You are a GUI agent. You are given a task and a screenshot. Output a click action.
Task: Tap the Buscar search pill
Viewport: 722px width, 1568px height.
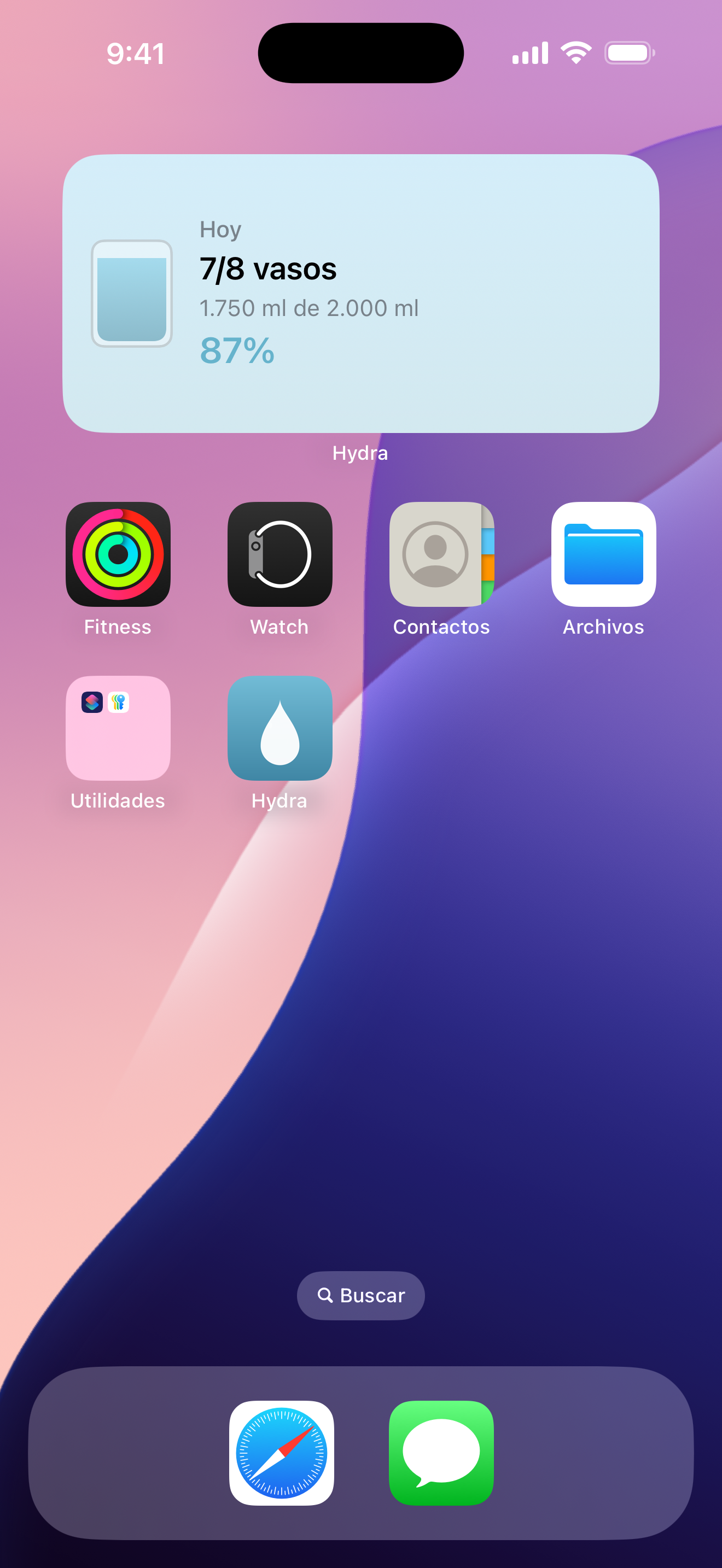tap(360, 1295)
